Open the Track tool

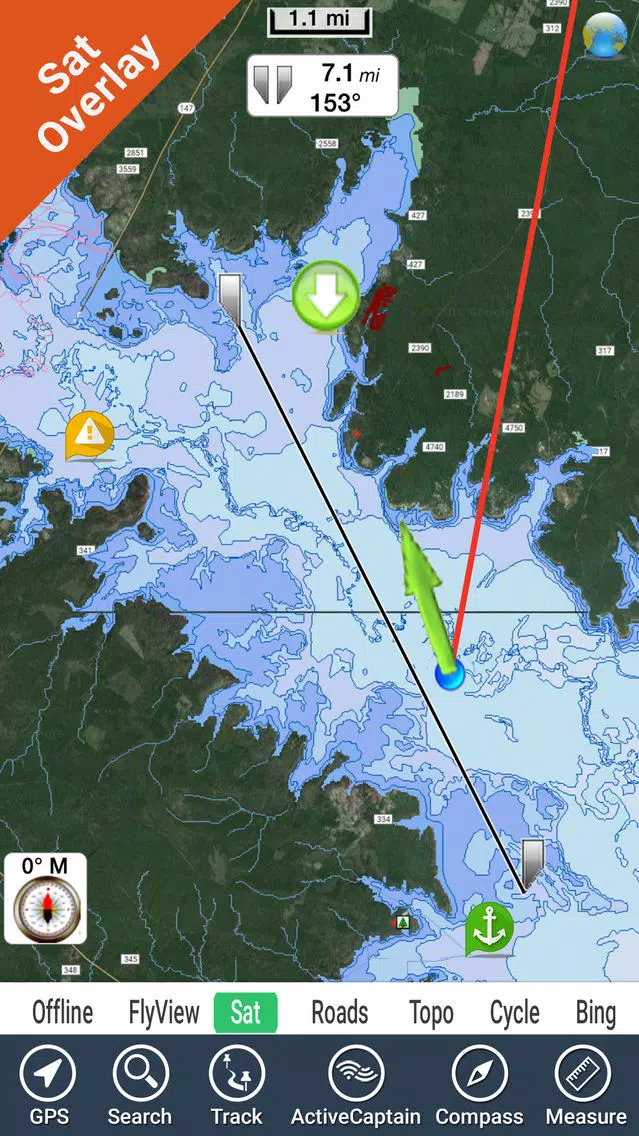236,1086
